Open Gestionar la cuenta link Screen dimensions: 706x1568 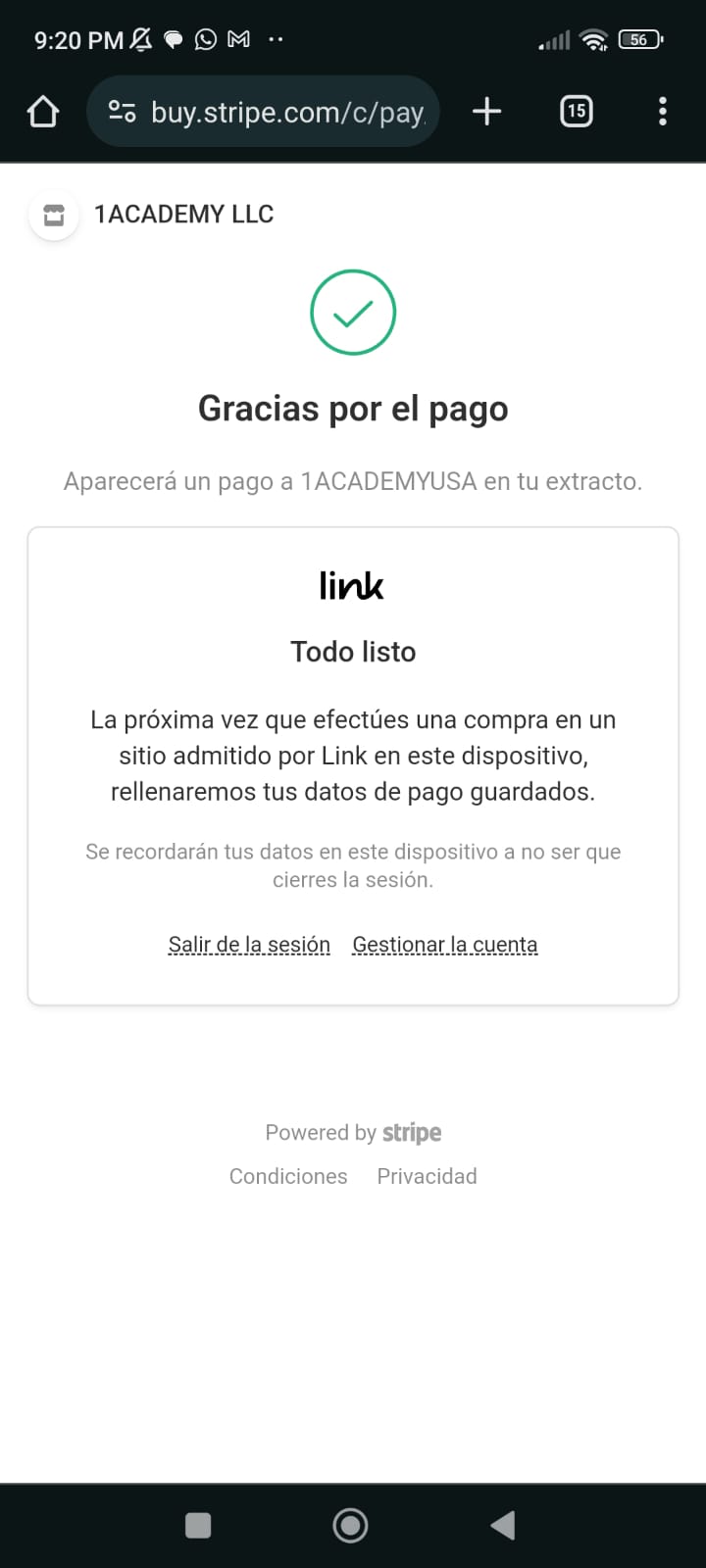click(x=445, y=945)
